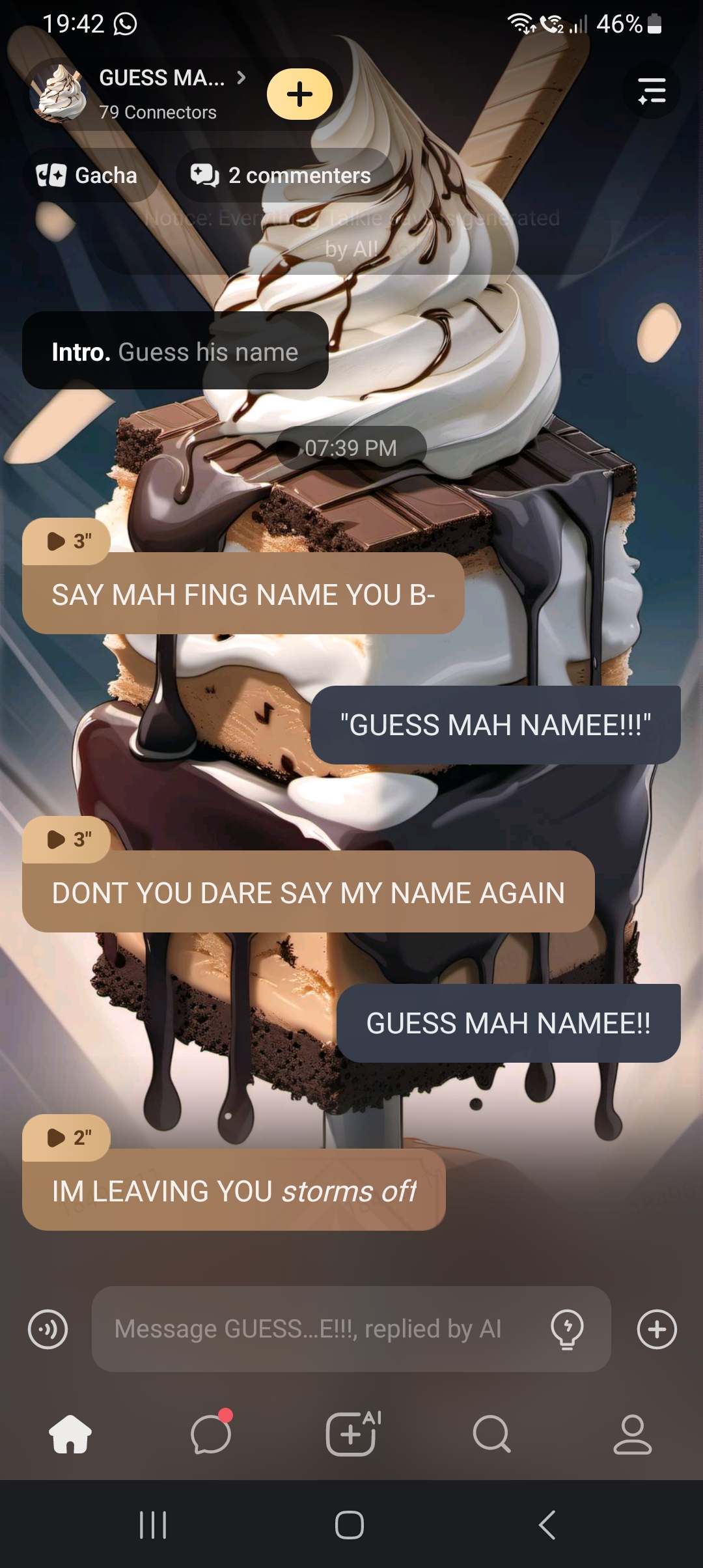Image resolution: width=703 pixels, height=1568 pixels.
Task: Play voice for SAY MAH FING NAME message
Action: [68, 541]
